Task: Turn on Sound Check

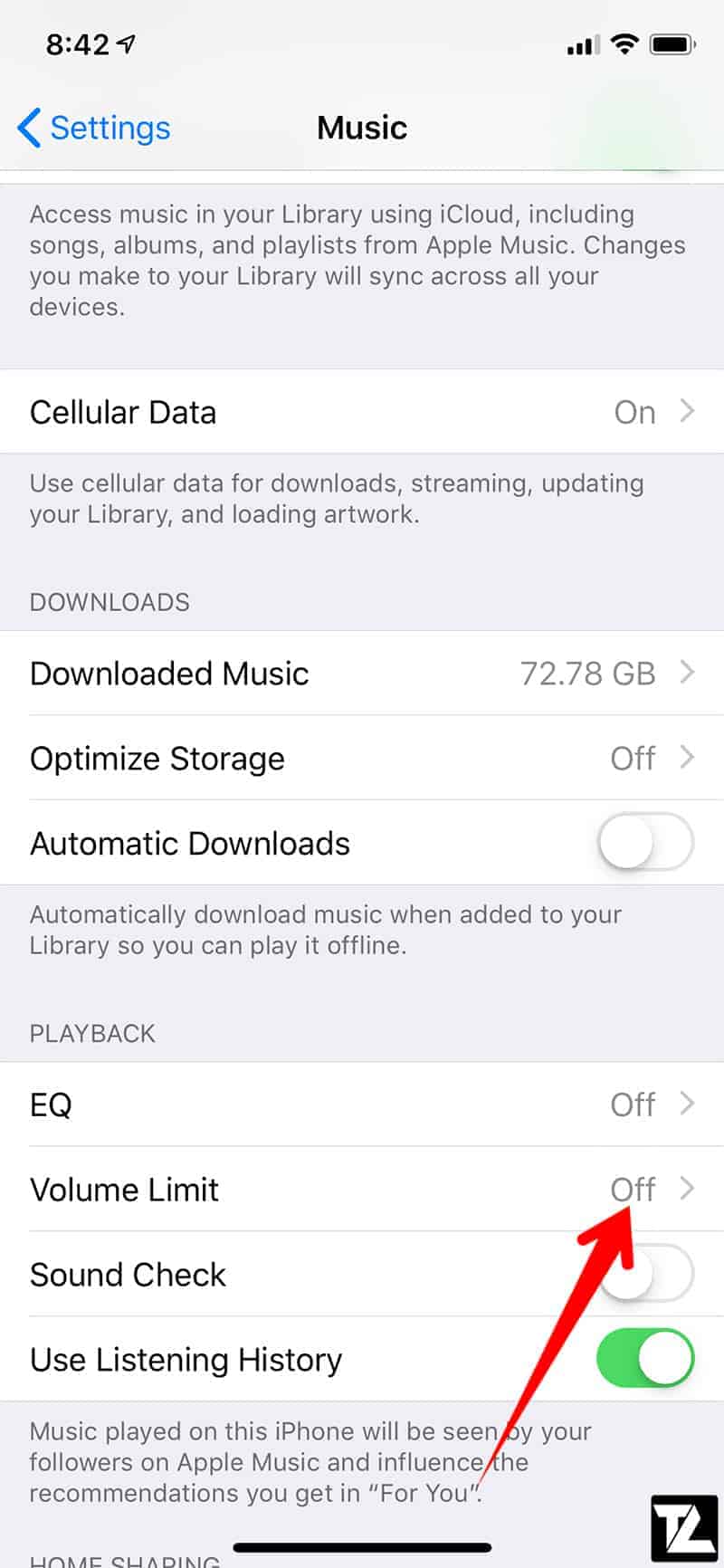Action: click(x=645, y=1274)
